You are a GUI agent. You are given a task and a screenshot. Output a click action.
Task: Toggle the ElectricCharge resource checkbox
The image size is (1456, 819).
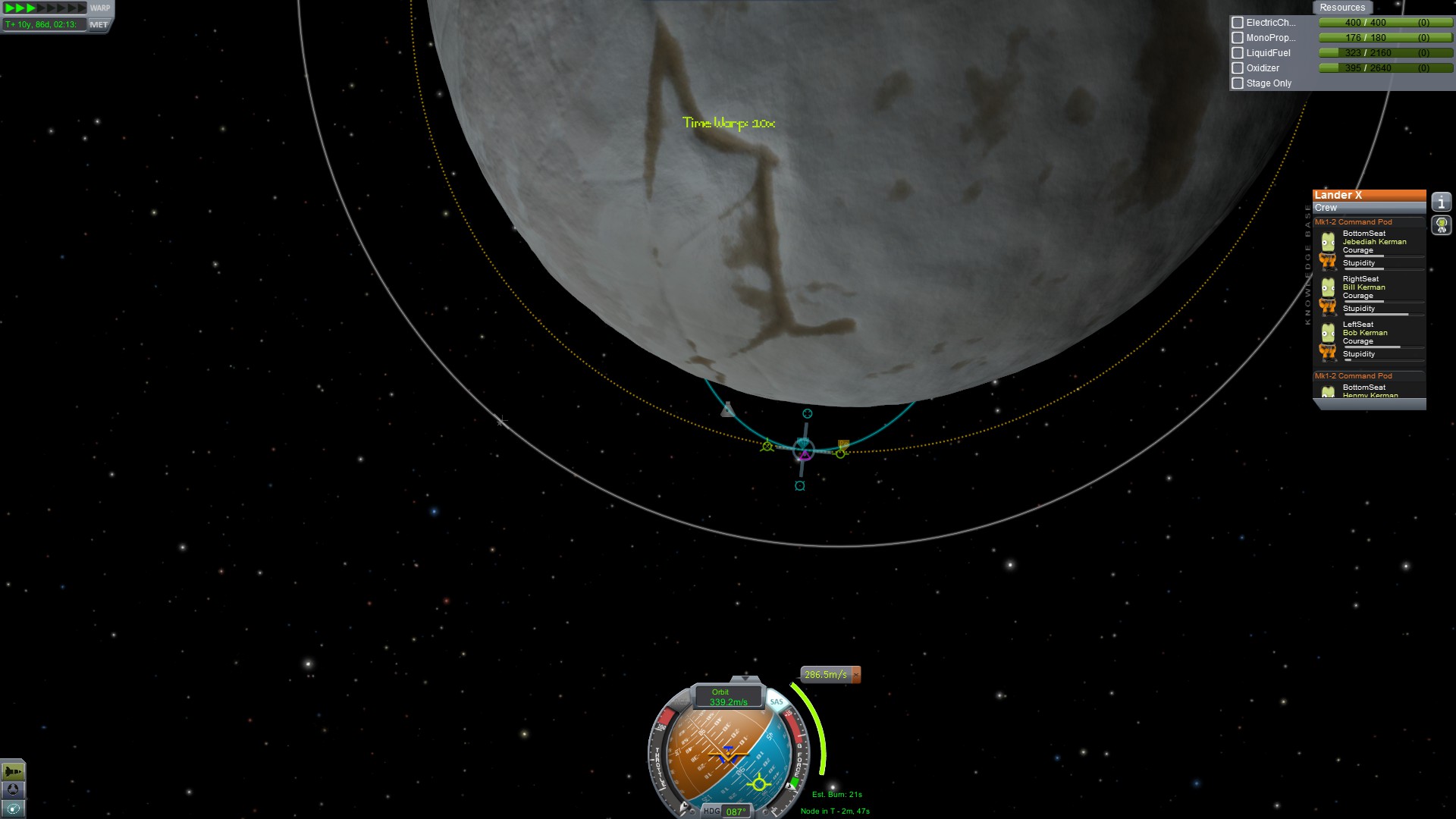coord(1238,23)
